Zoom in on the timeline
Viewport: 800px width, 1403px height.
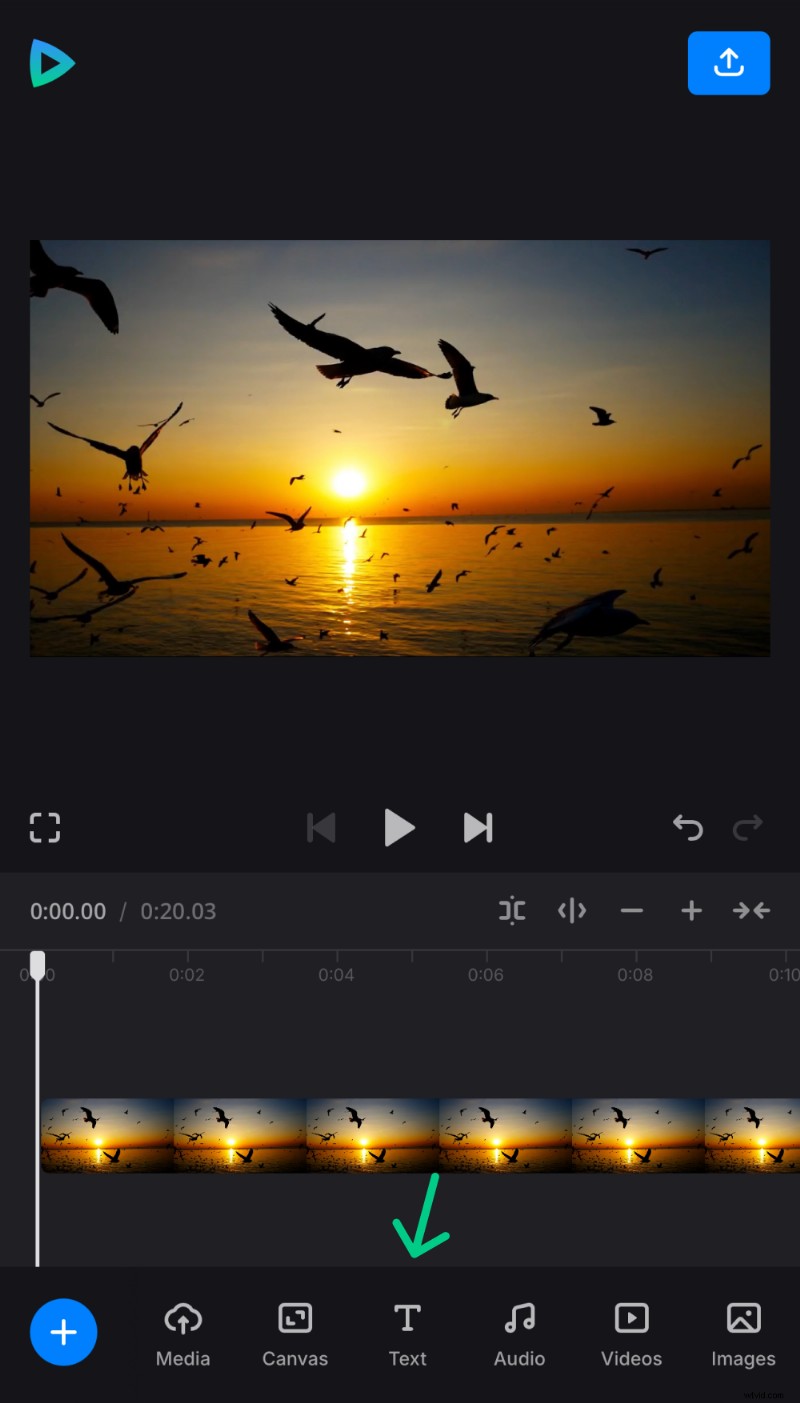[x=691, y=911]
